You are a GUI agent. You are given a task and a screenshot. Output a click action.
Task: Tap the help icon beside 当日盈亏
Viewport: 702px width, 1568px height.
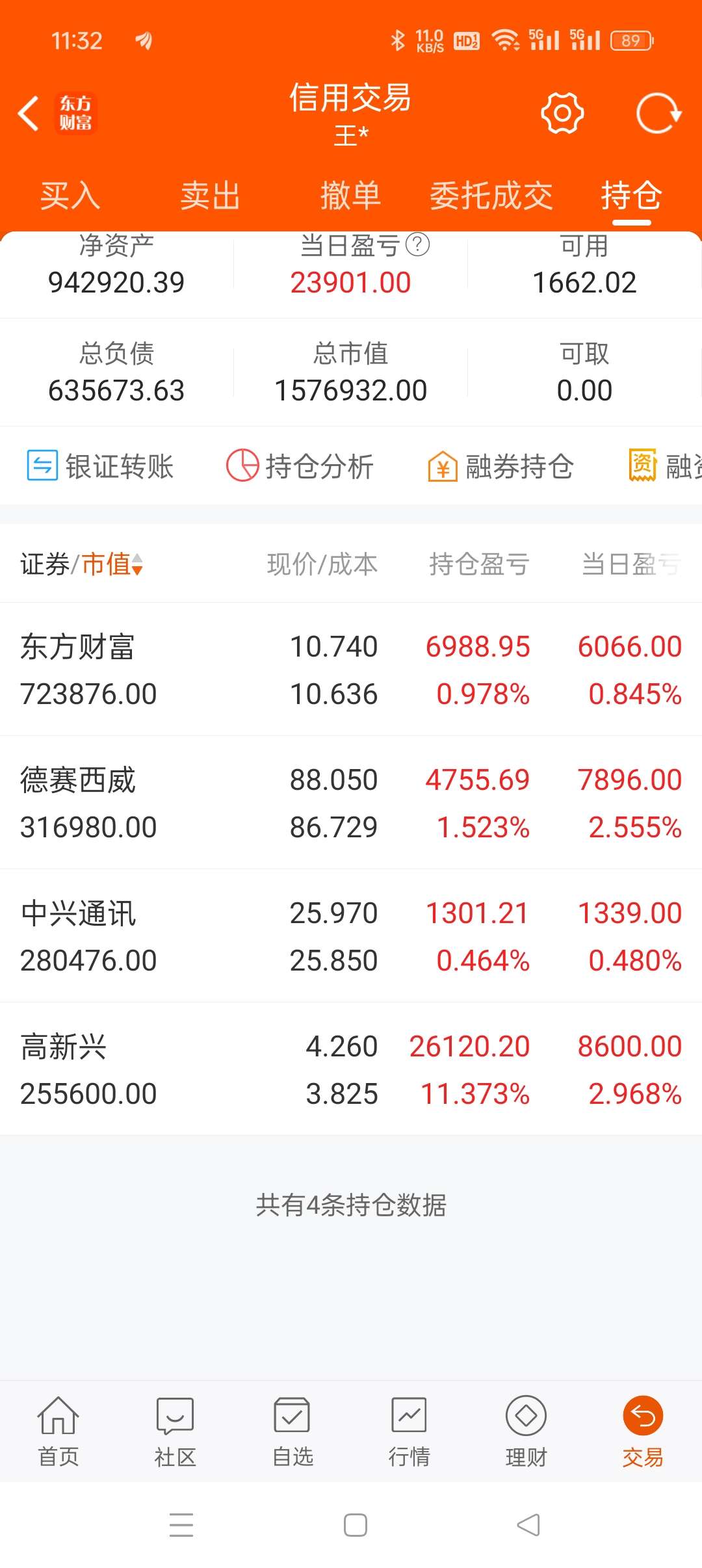click(417, 245)
